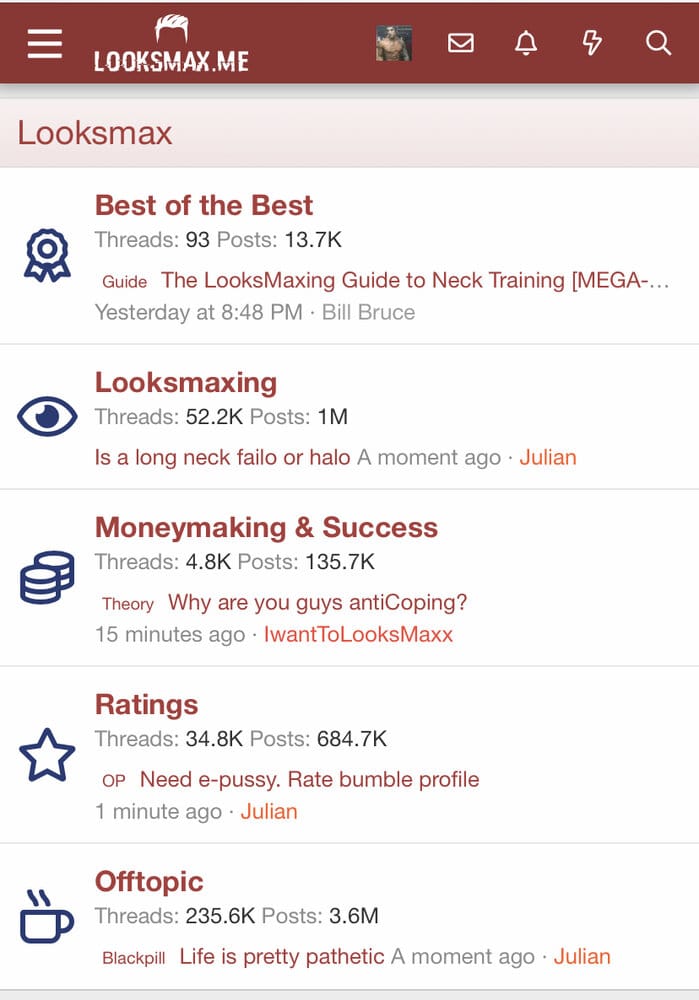Open thread 'Is a long neck failo or halo'

(x=222, y=458)
